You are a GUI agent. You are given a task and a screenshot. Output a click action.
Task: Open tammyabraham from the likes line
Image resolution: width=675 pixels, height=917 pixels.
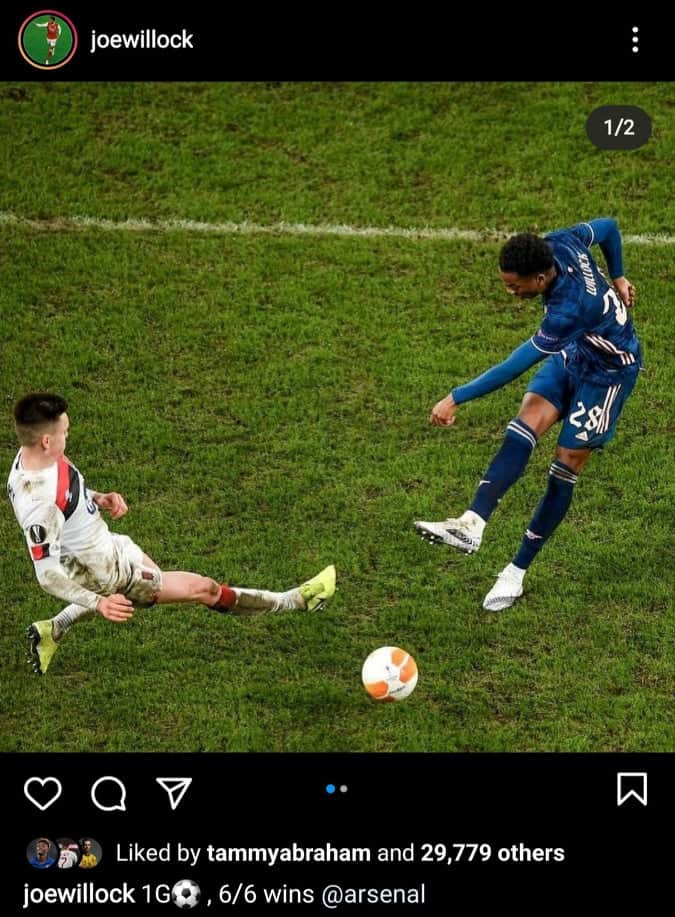pos(288,853)
